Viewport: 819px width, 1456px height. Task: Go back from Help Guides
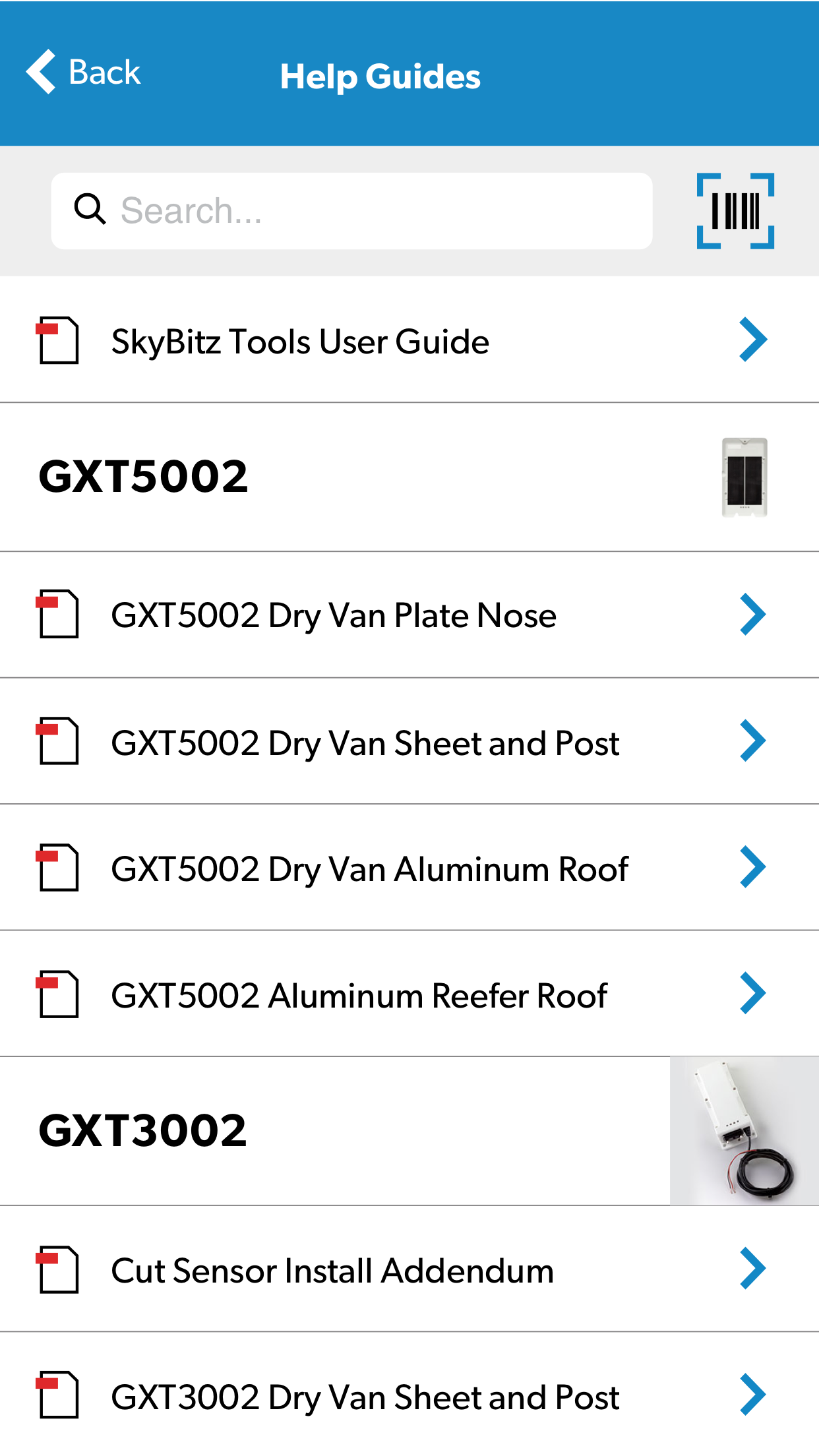click(84, 73)
